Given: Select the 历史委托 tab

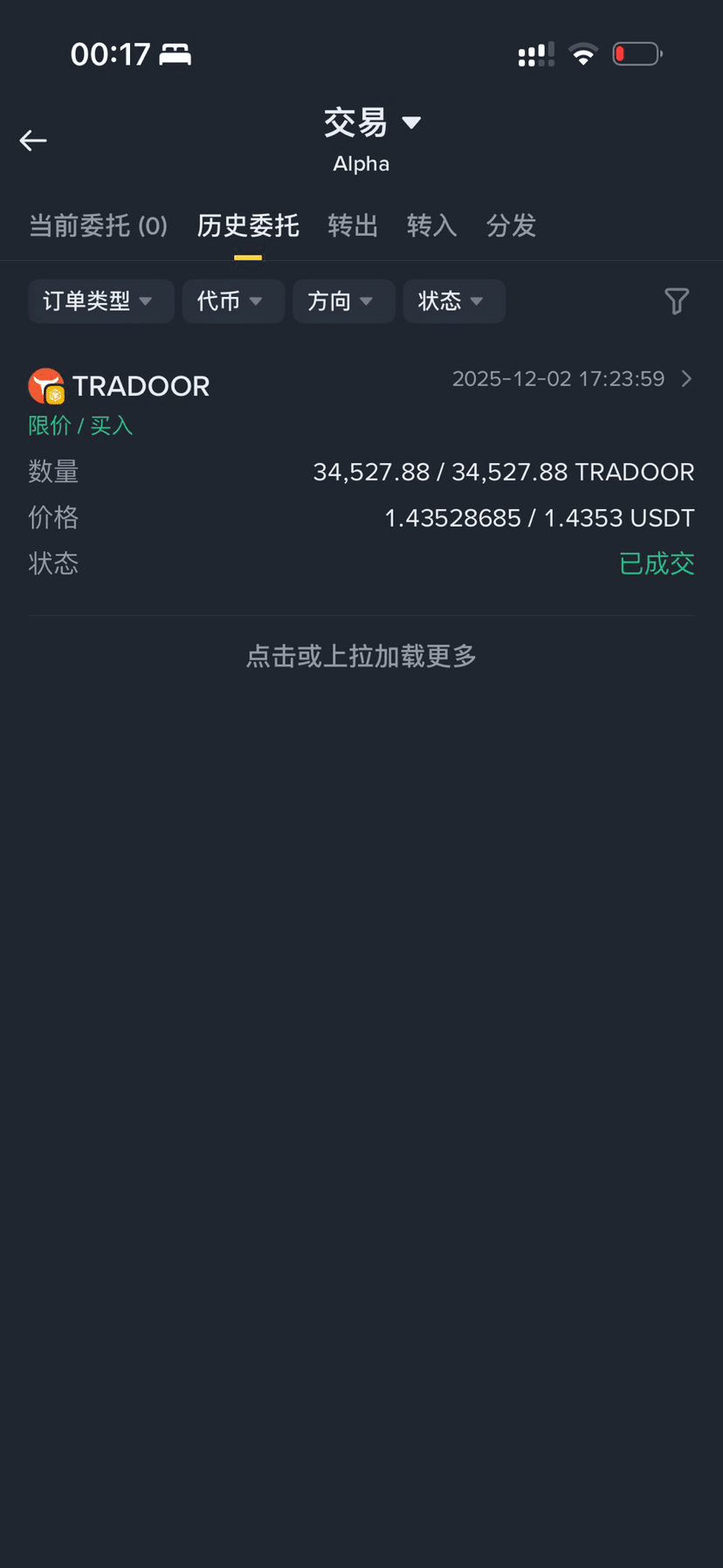Looking at the screenshot, I should pyautogui.click(x=248, y=226).
